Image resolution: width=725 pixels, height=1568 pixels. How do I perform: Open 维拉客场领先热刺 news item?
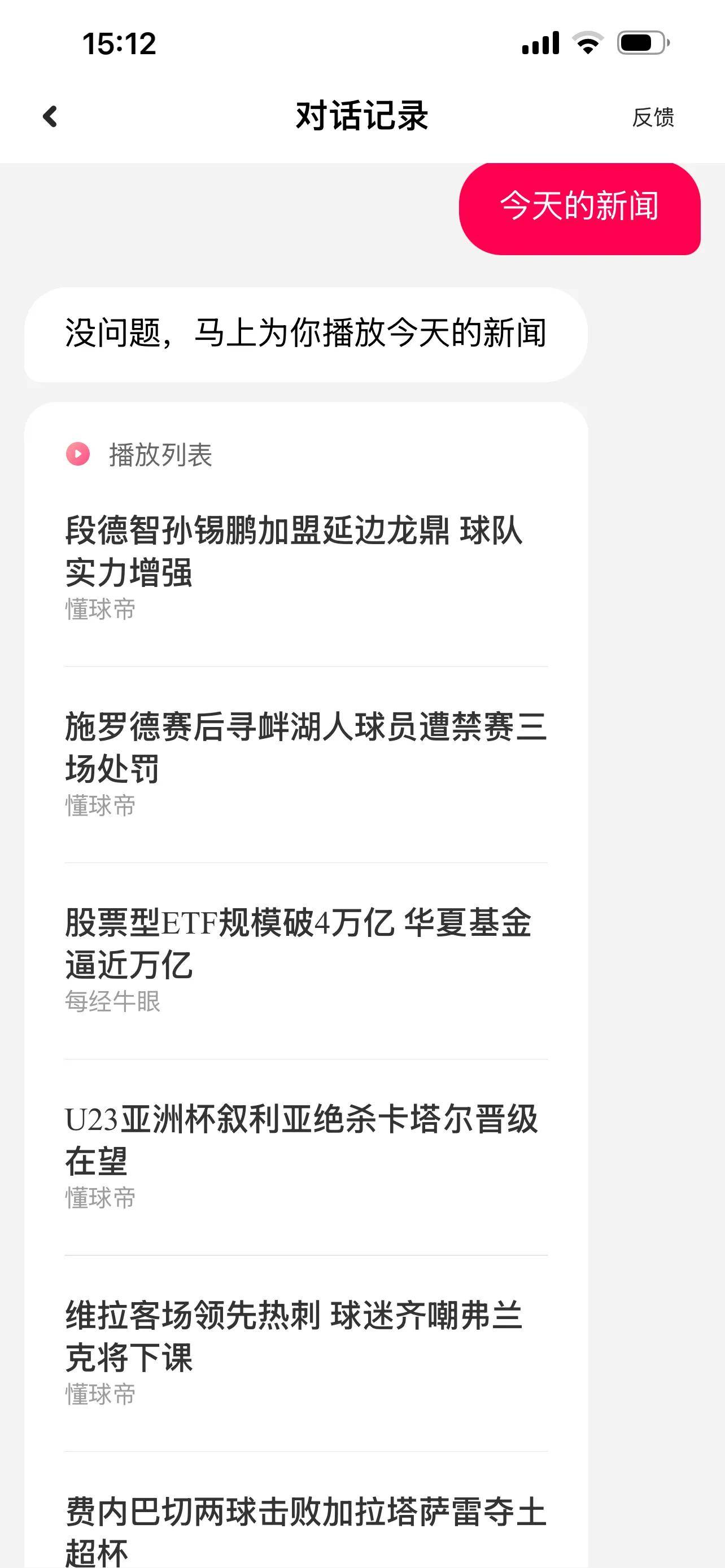[306, 1352]
